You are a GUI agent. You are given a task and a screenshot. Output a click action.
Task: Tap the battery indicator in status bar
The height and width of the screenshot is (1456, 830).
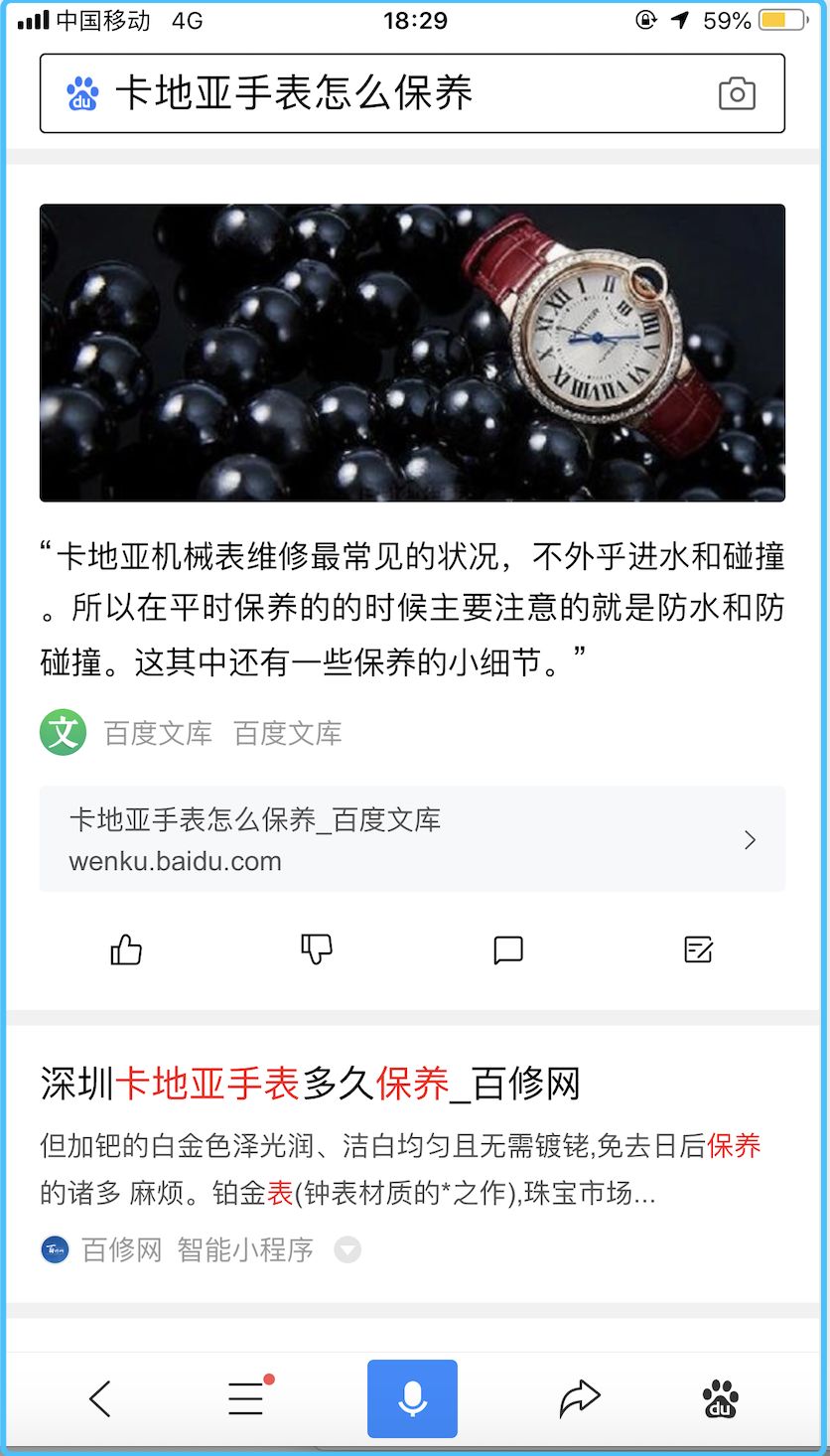pos(782,18)
